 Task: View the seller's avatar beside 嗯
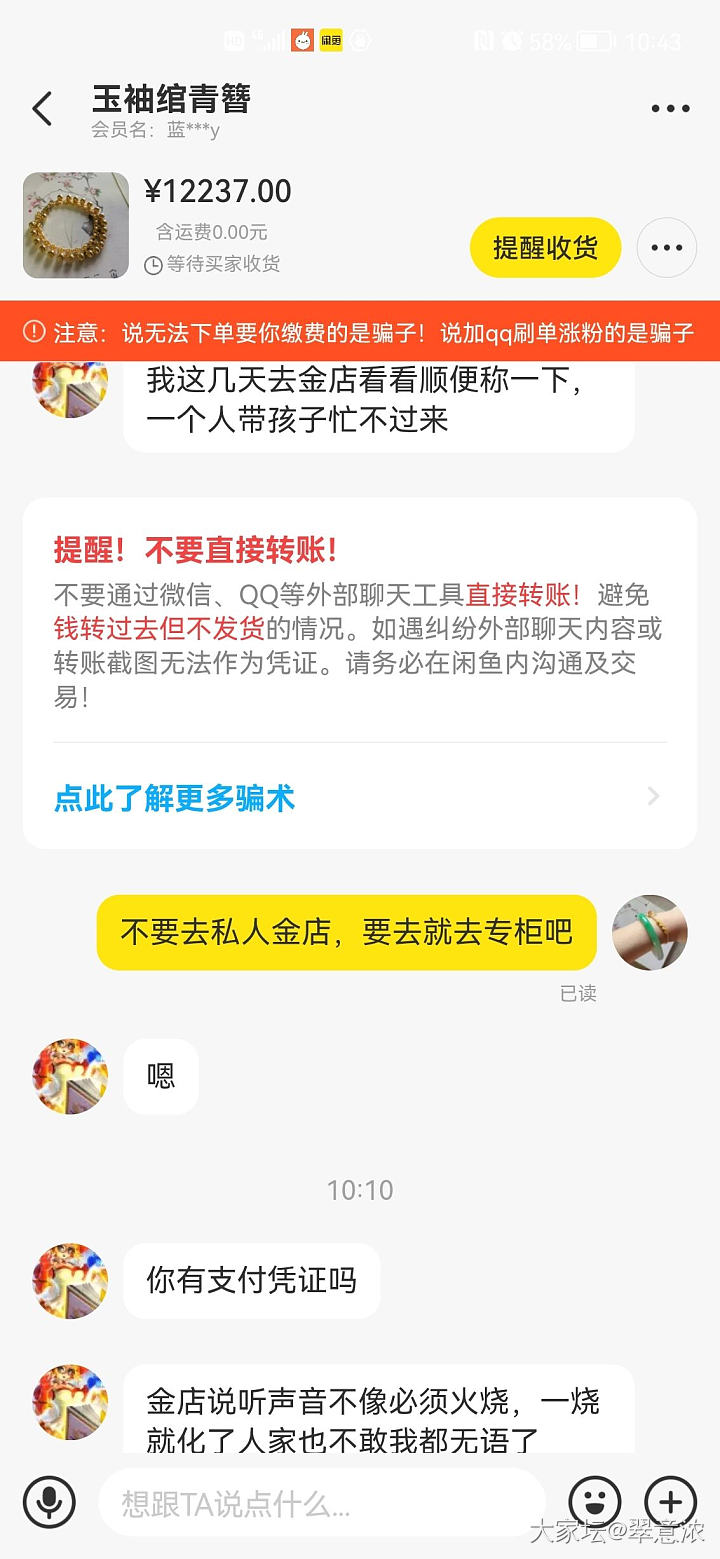pos(70,1076)
